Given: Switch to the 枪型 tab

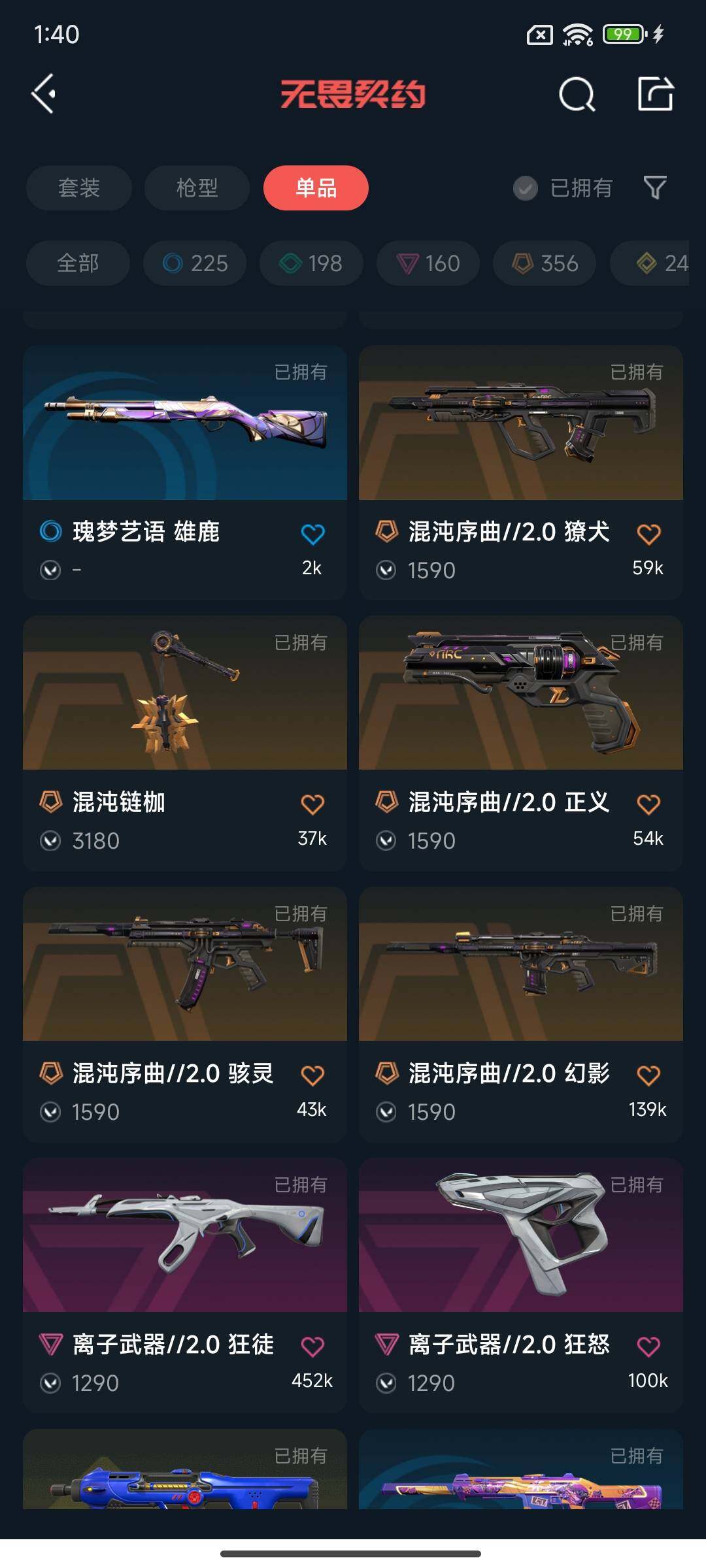Looking at the screenshot, I should pyautogui.click(x=195, y=188).
